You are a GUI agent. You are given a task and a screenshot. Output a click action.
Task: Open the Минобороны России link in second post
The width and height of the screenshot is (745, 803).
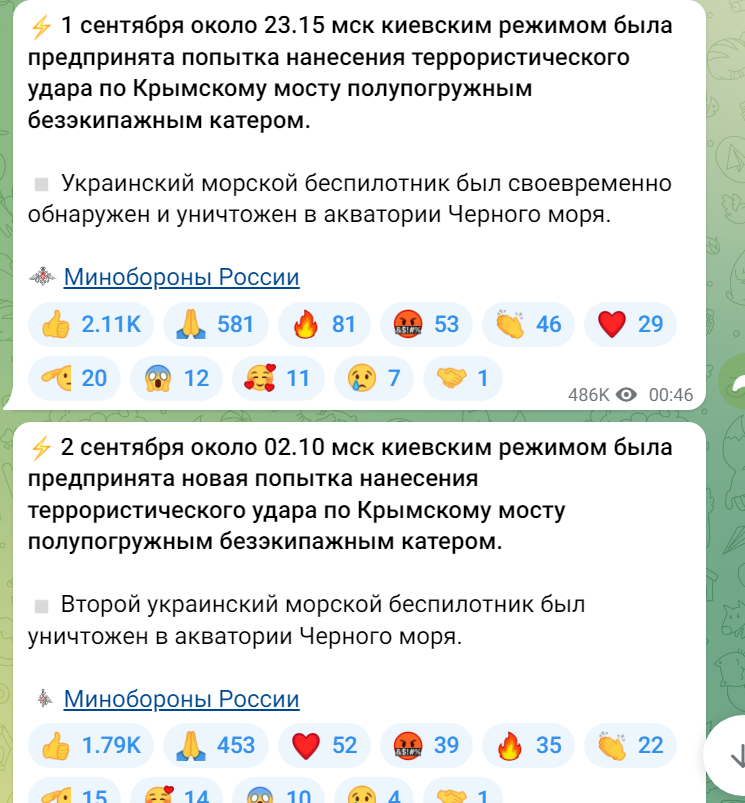click(181, 700)
